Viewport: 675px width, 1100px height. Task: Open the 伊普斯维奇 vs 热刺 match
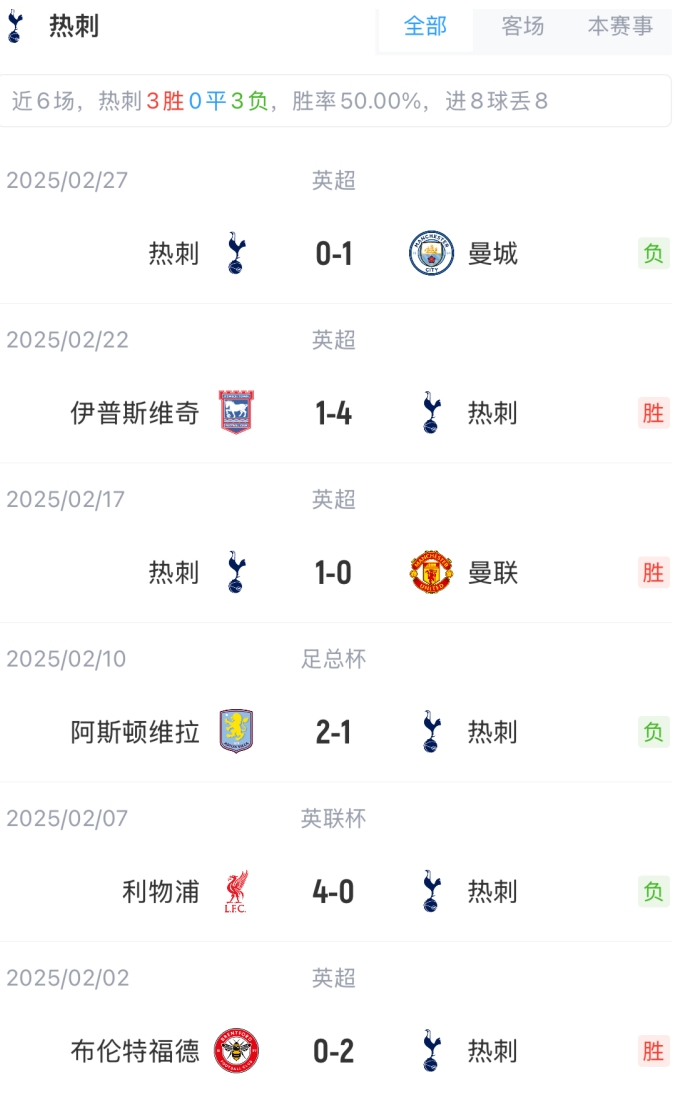(334, 413)
